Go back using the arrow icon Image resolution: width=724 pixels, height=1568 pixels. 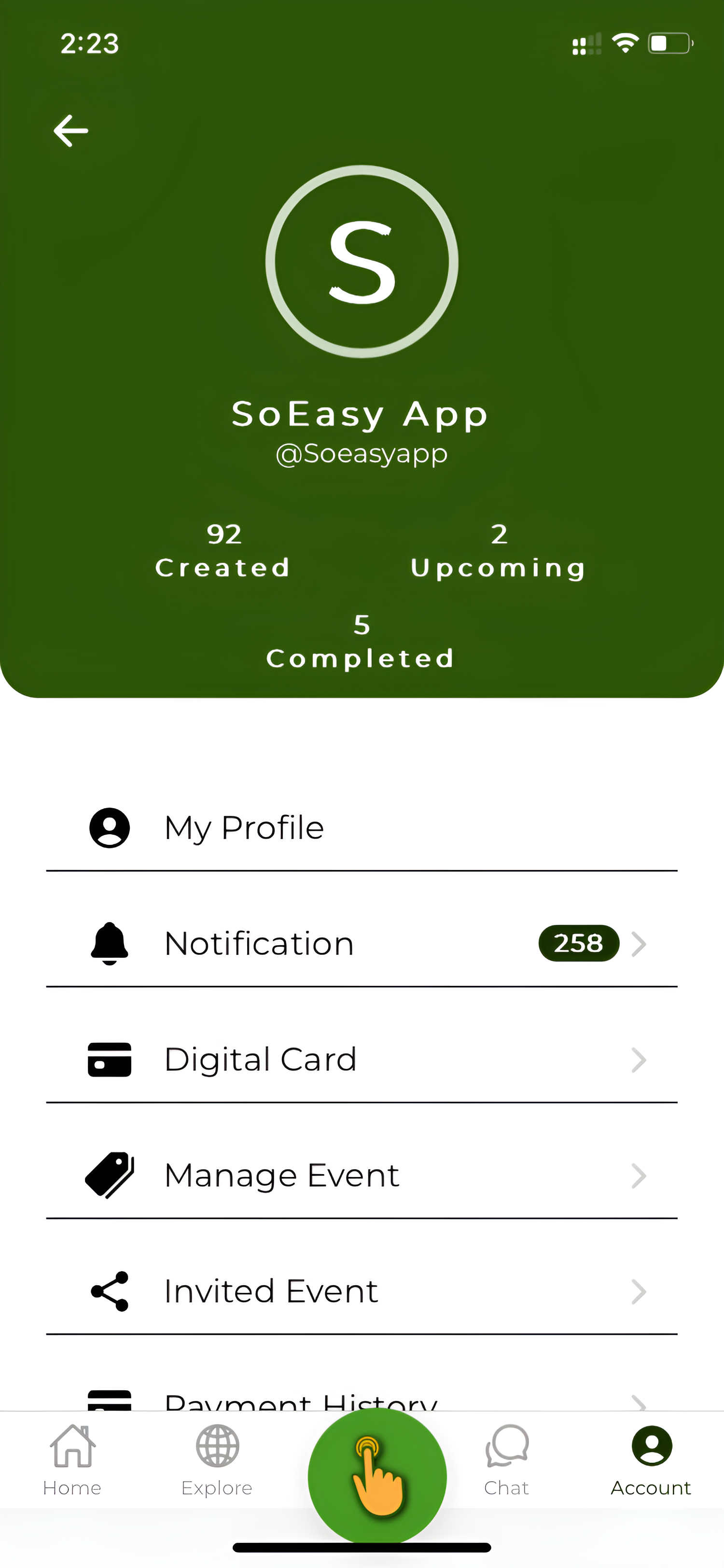[70, 130]
